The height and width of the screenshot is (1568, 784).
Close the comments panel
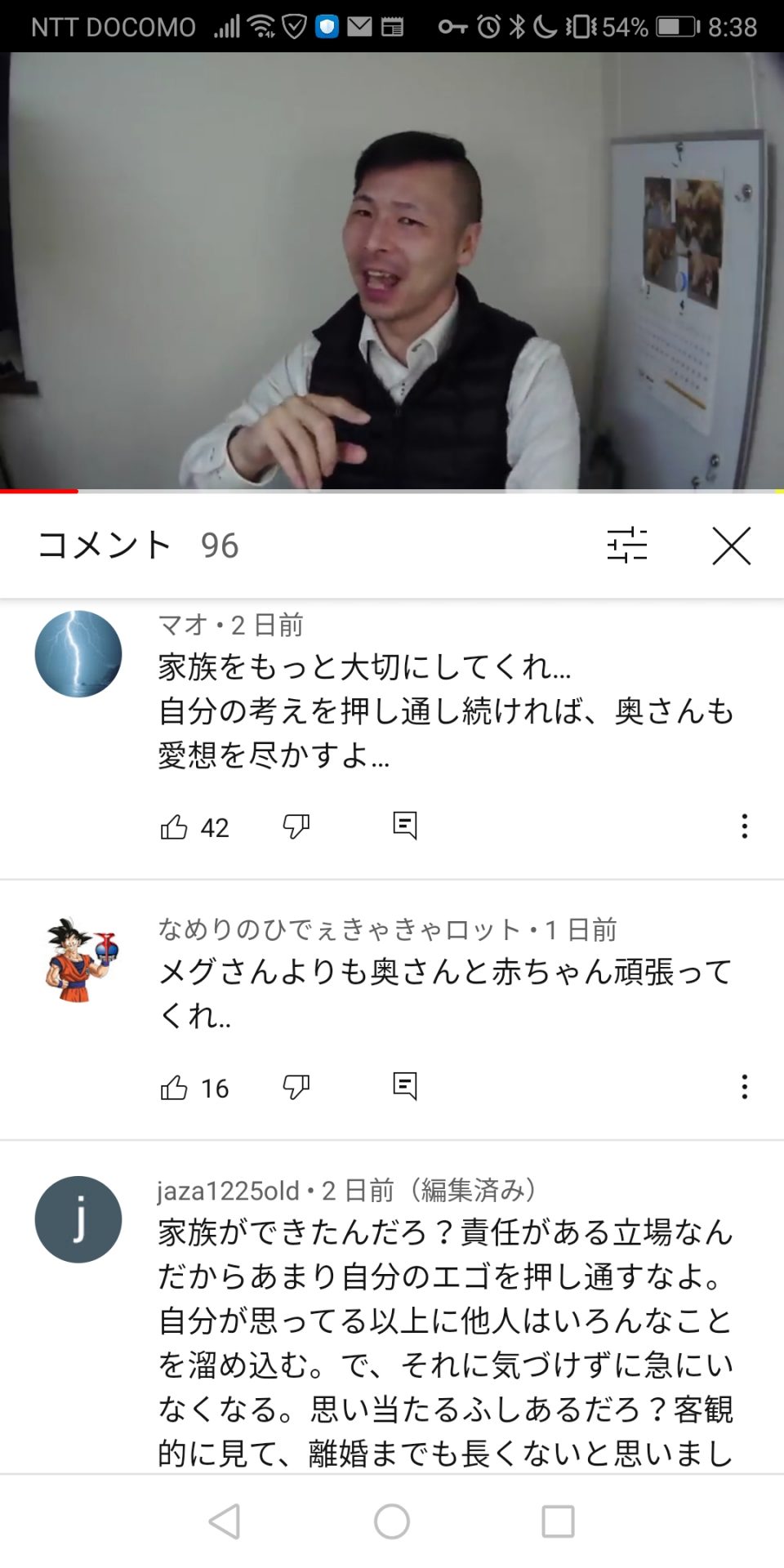tap(731, 546)
